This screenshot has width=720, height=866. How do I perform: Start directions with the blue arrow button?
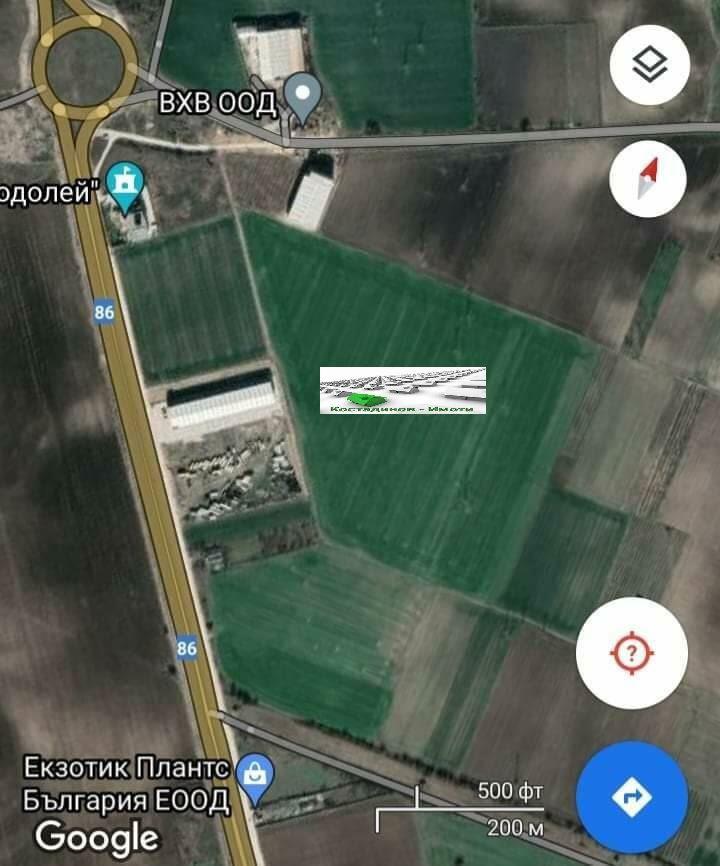point(631,796)
